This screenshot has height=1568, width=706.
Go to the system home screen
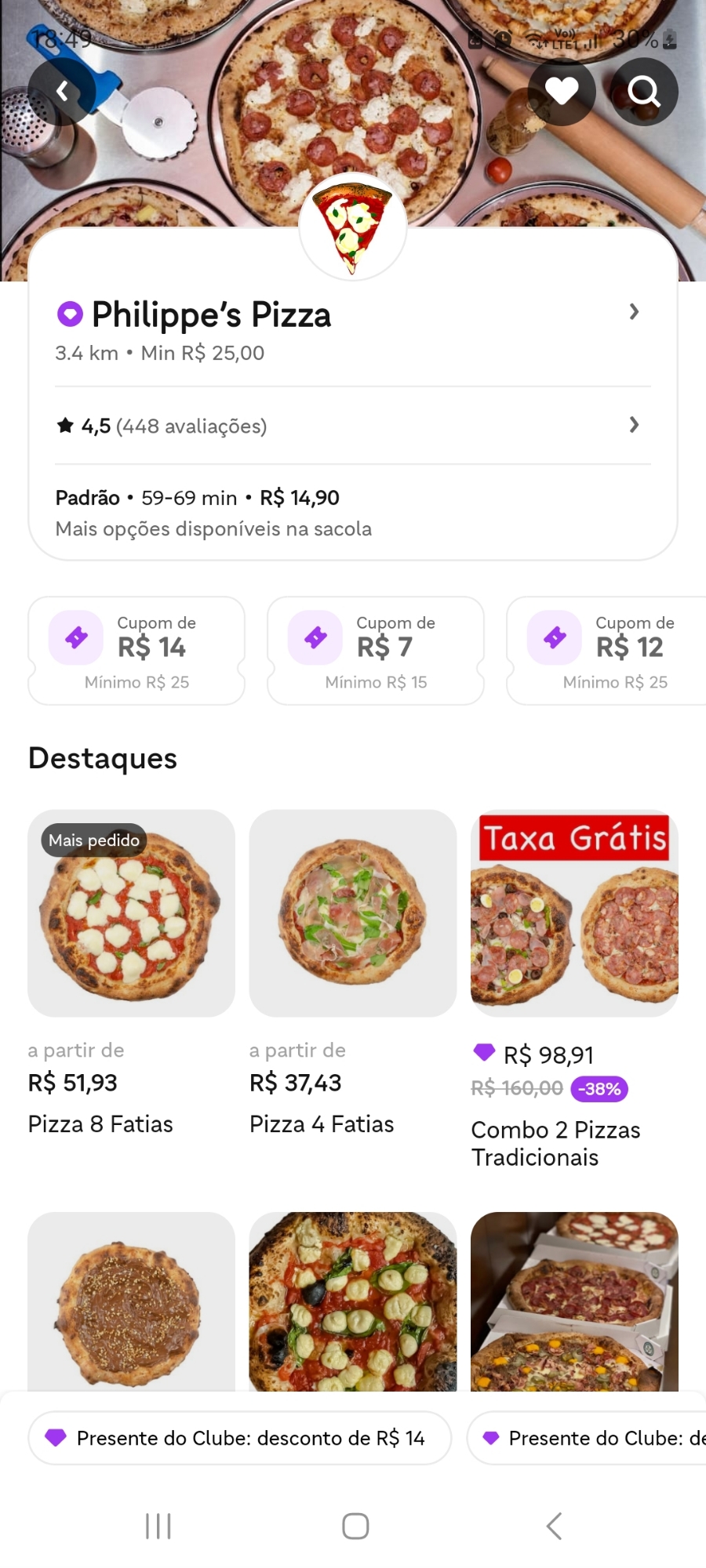(355, 1526)
